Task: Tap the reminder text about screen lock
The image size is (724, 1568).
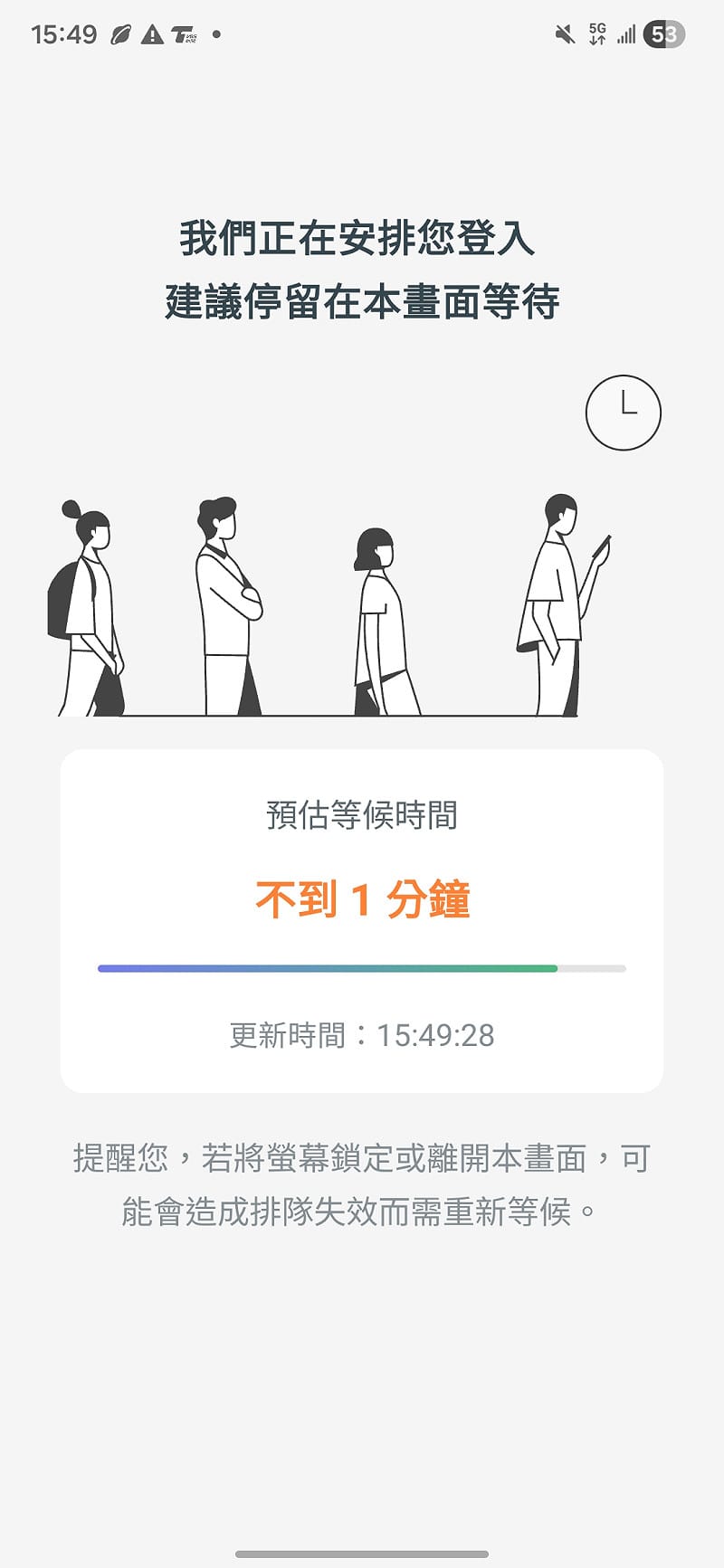Action: (x=360, y=1183)
